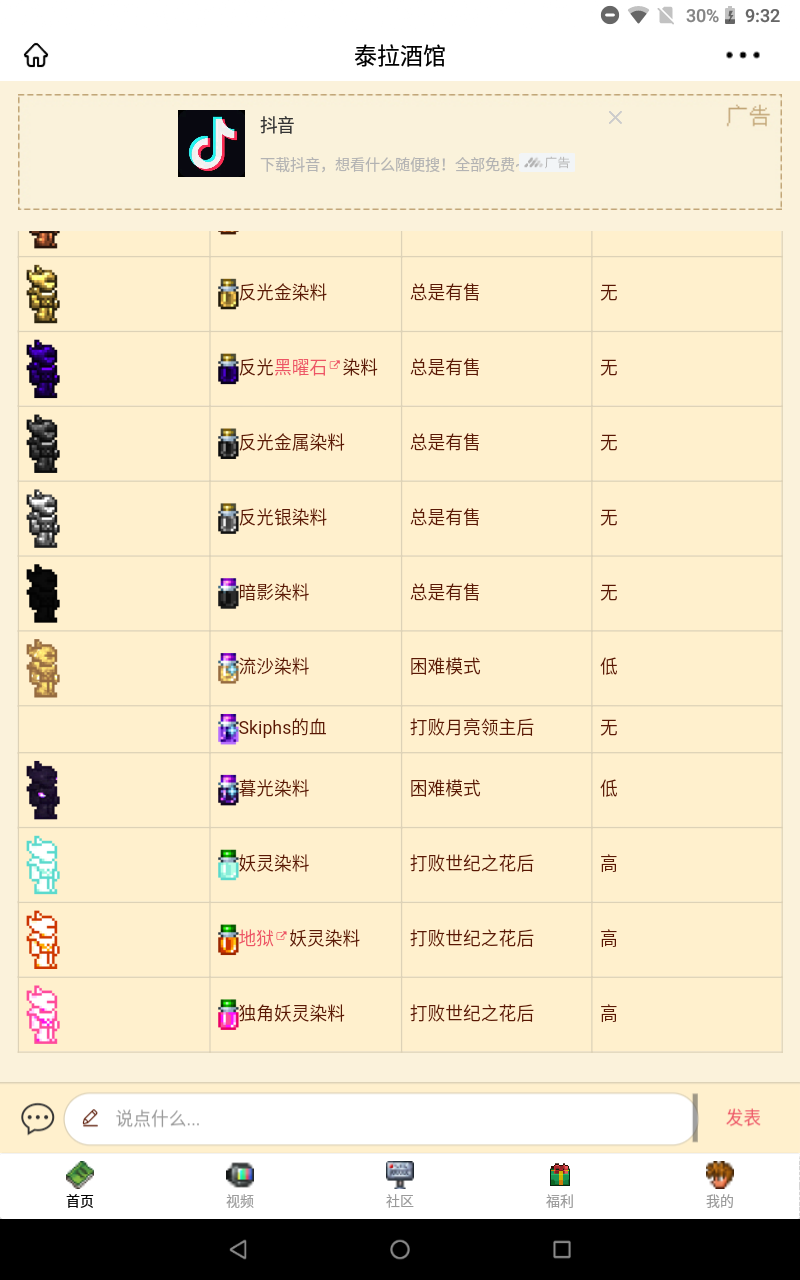
Task: Switch to the 社区 tab
Action: coord(400,1185)
